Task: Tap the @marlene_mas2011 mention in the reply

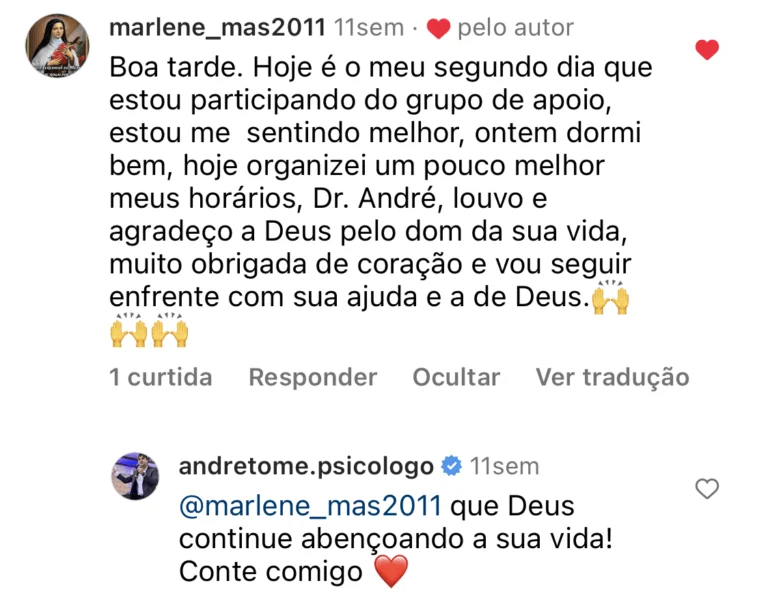Action: click(x=309, y=505)
